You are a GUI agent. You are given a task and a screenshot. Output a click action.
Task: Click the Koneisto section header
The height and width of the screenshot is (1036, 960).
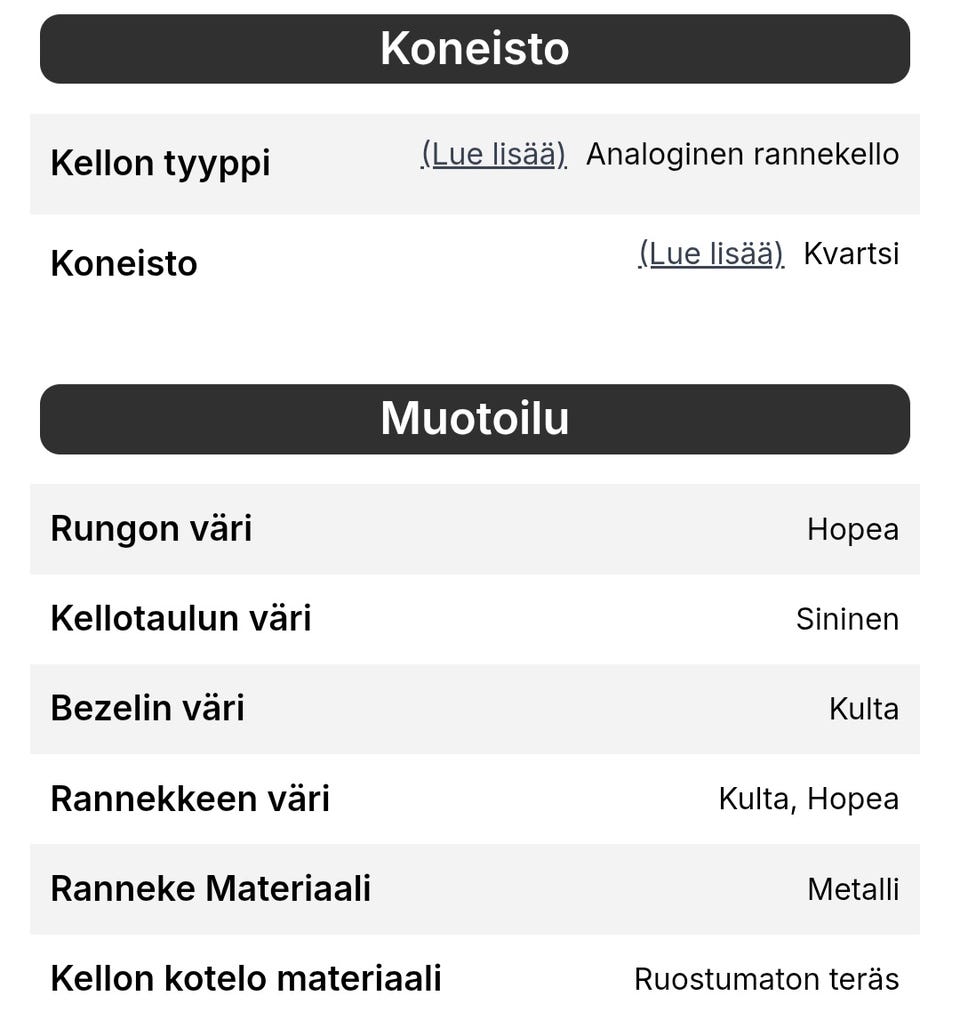(x=474, y=48)
